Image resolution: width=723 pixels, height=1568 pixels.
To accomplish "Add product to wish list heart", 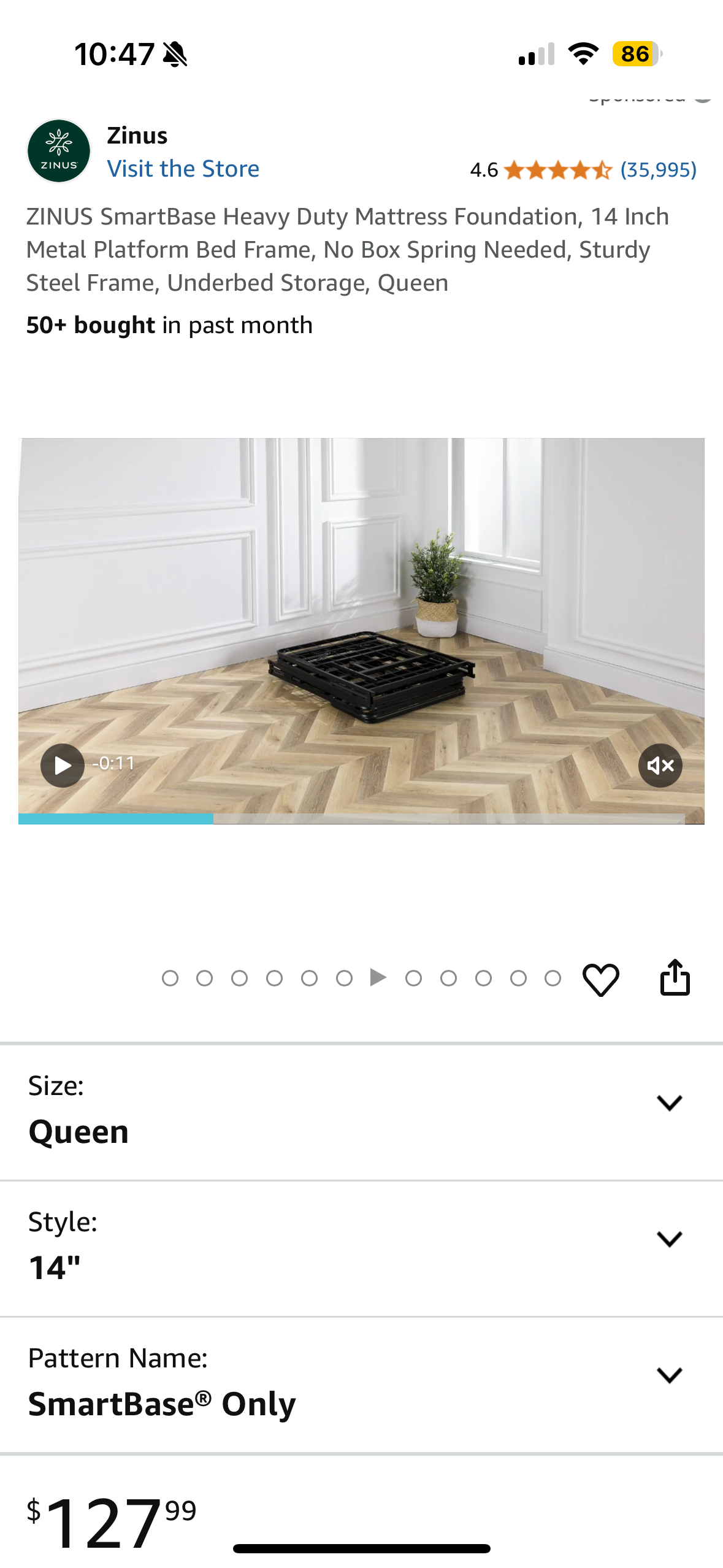I will pyautogui.click(x=600, y=979).
